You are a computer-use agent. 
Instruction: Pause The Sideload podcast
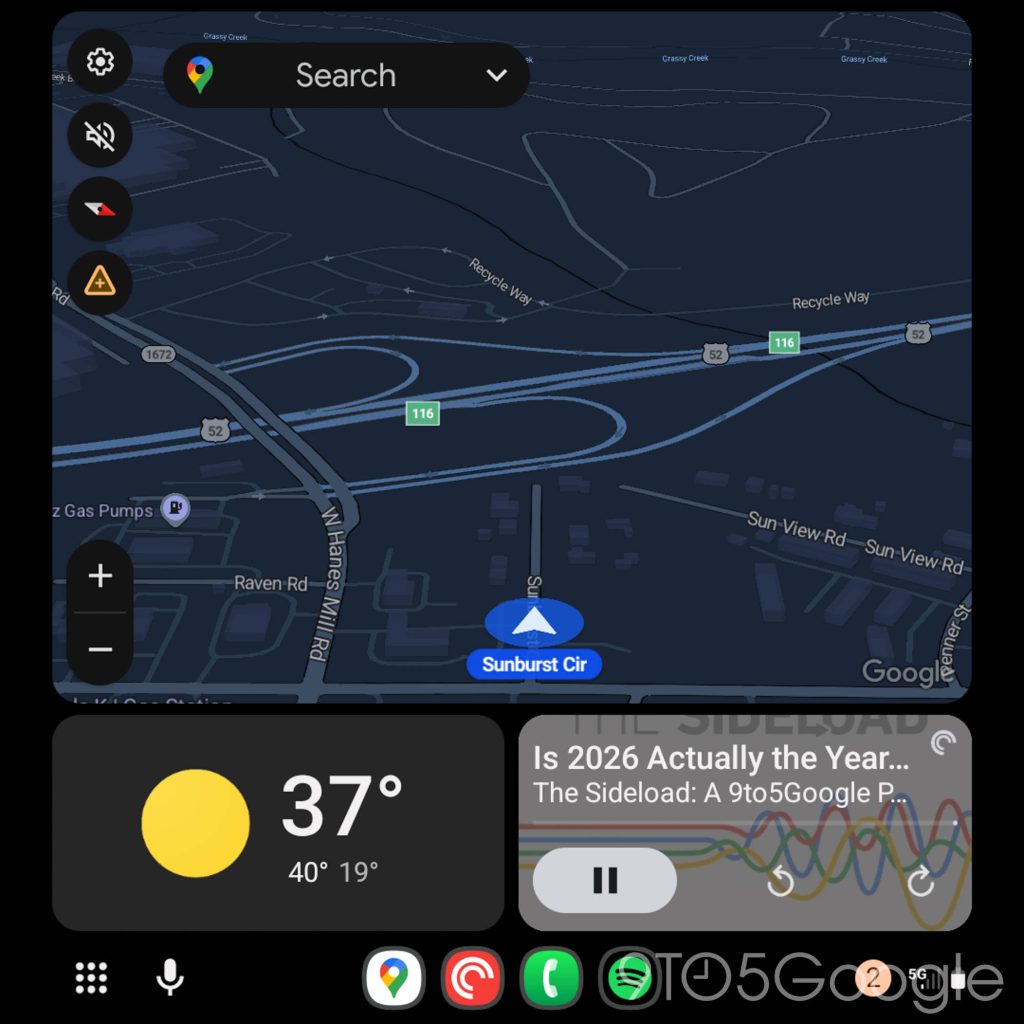(x=604, y=880)
